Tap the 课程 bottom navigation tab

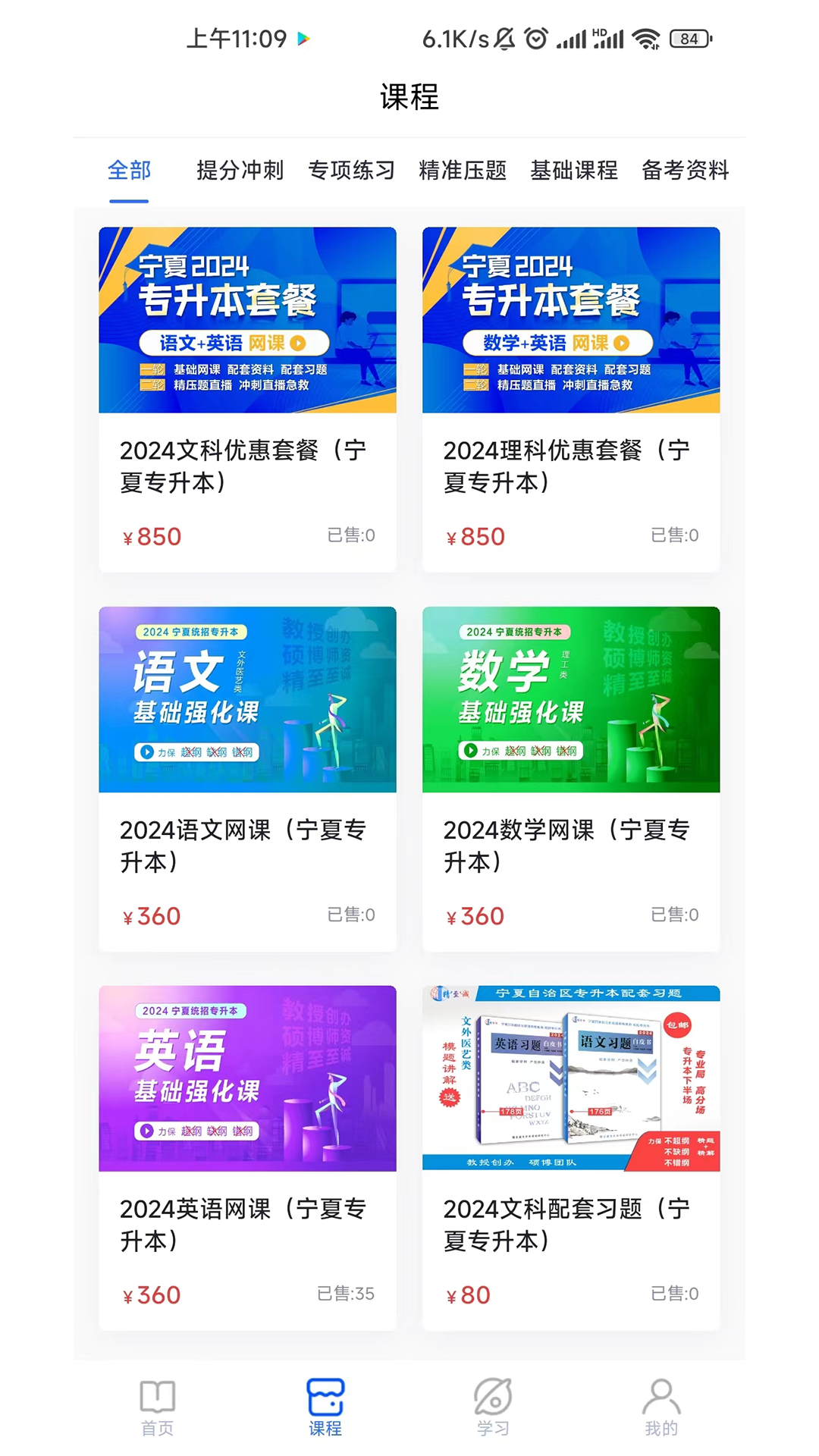[x=325, y=1407]
